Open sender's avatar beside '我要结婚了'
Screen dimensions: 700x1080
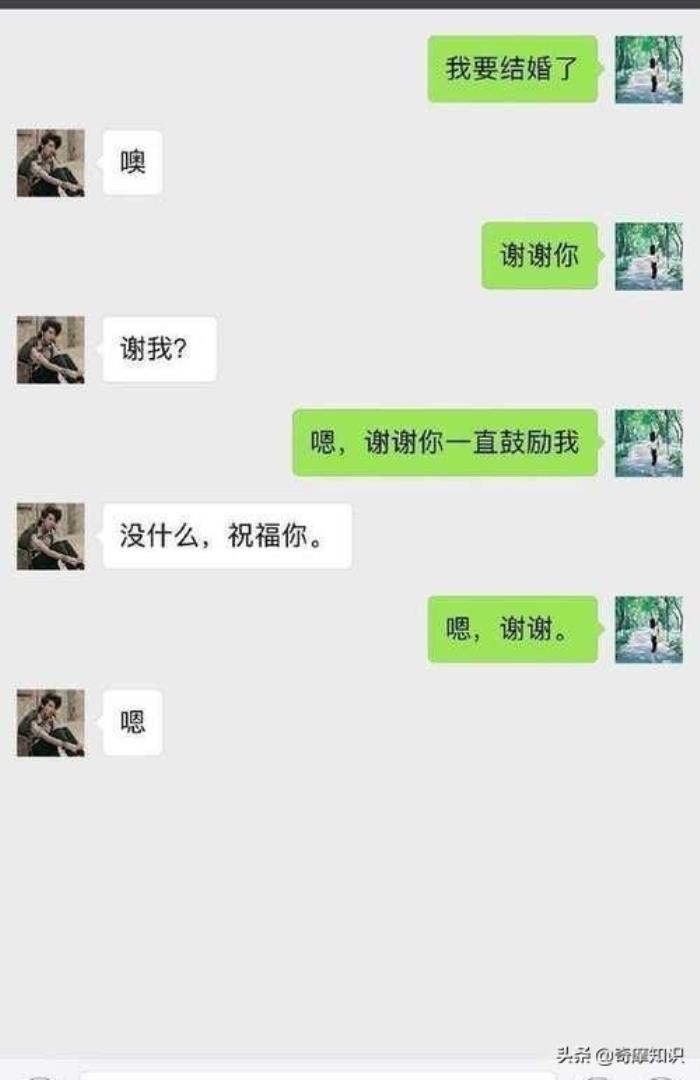pos(648,69)
